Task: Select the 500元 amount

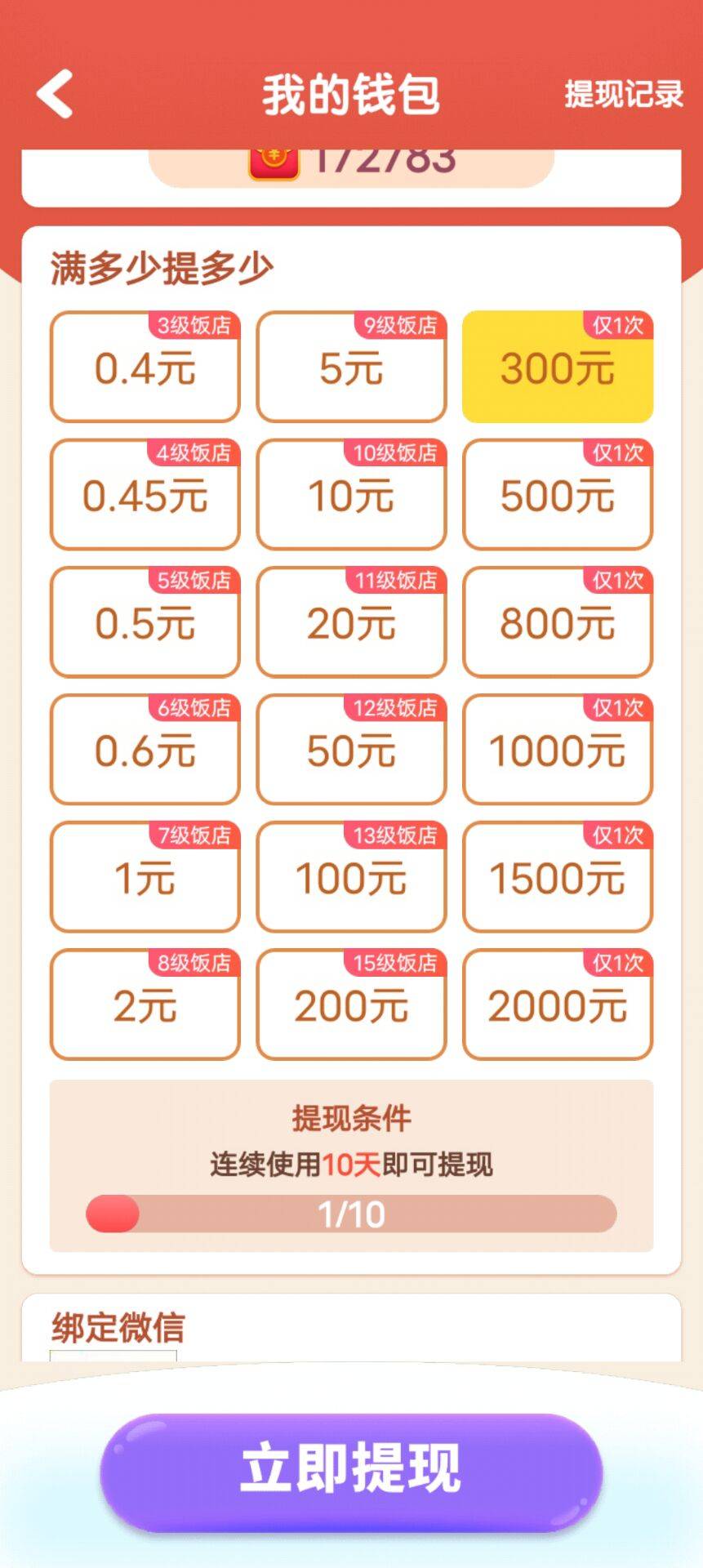Action: tap(558, 494)
